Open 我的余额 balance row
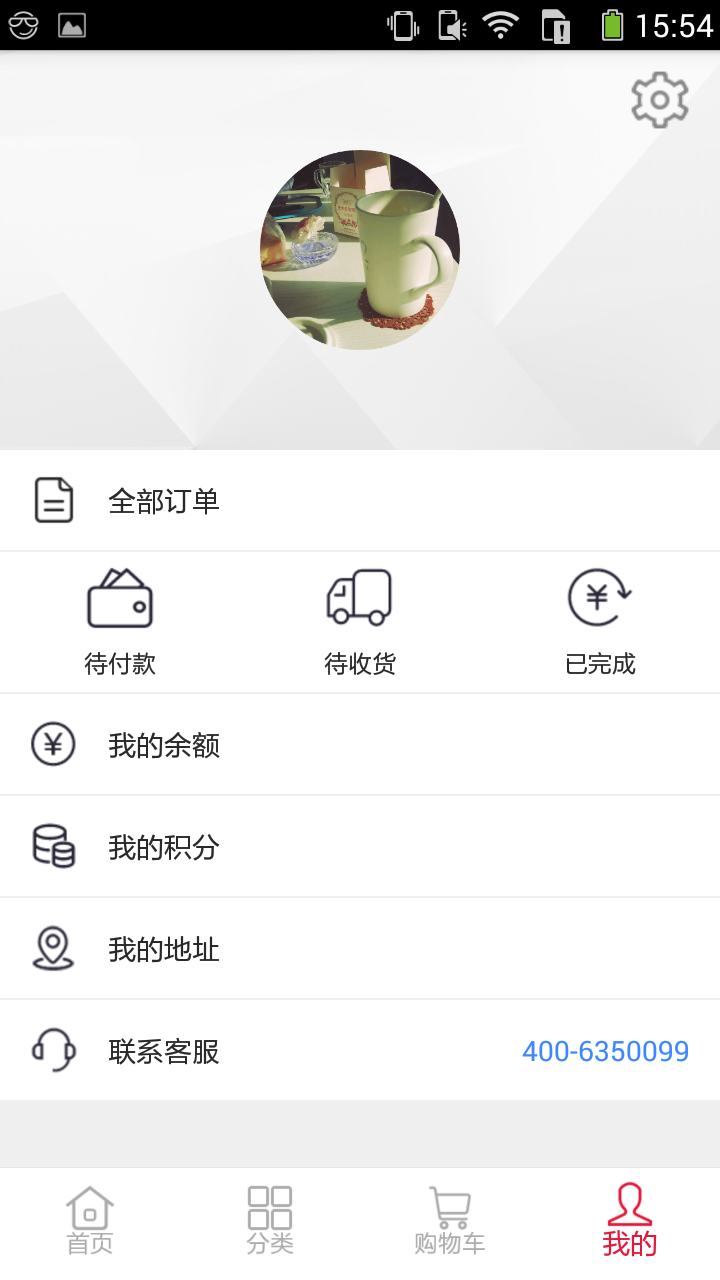 click(360, 745)
